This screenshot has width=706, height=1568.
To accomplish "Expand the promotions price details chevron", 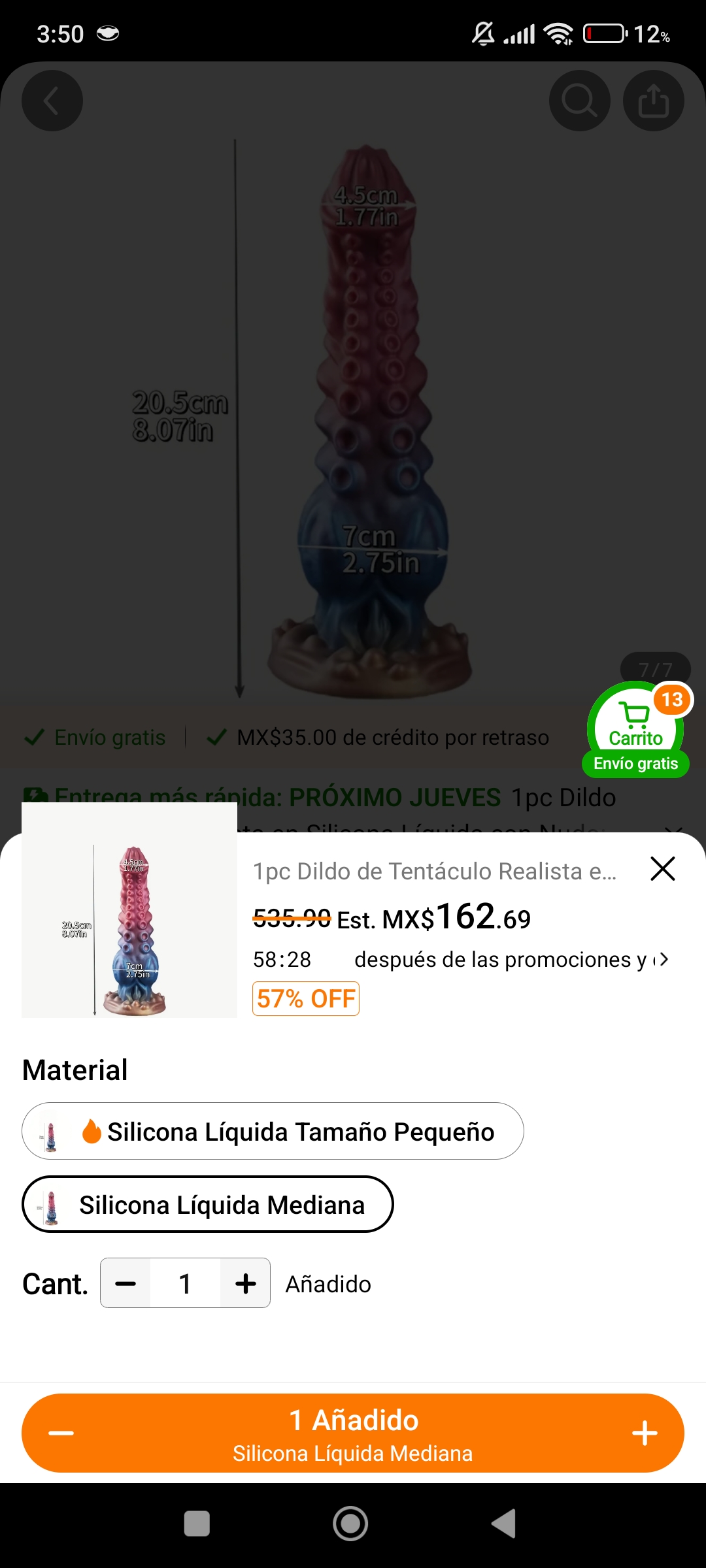I will [664, 960].
